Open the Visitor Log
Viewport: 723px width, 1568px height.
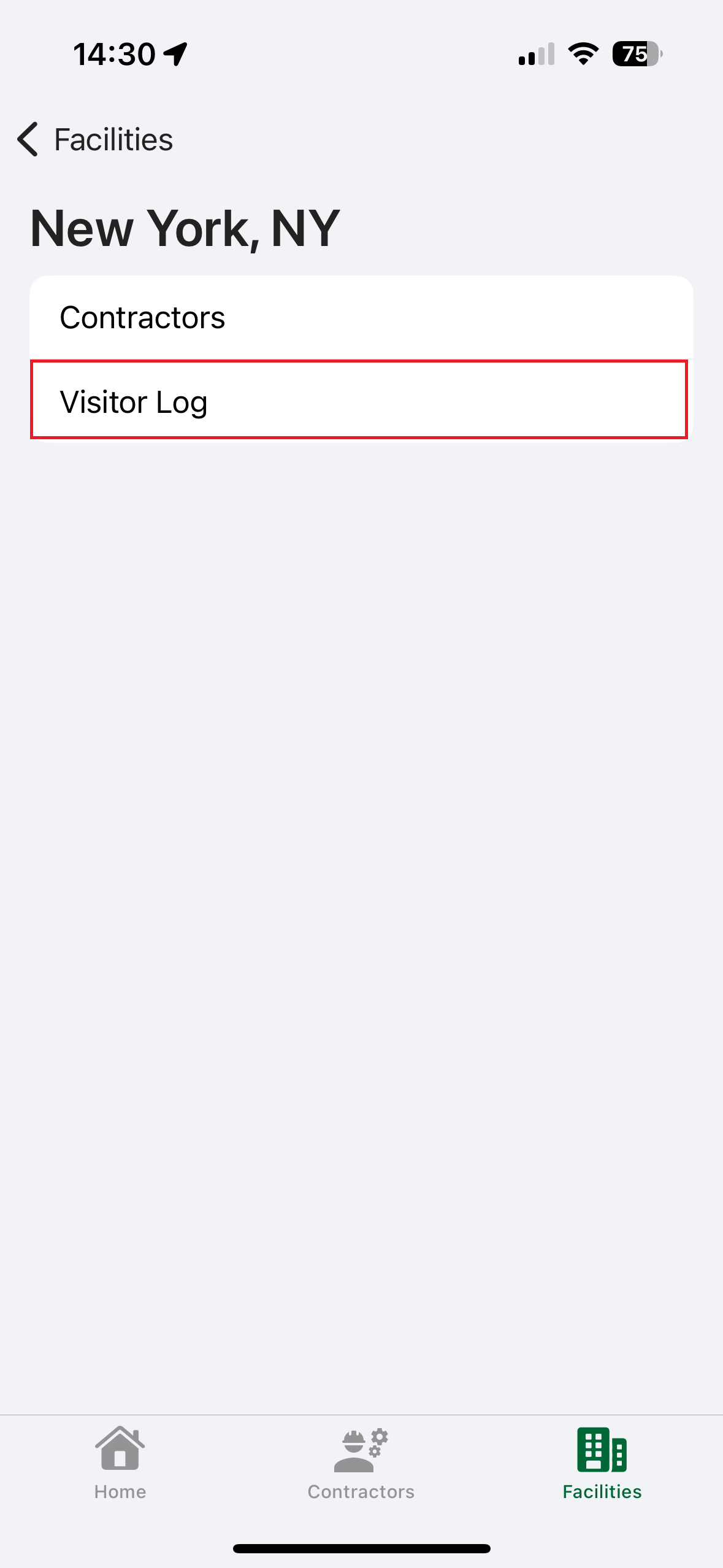[359, 401]
